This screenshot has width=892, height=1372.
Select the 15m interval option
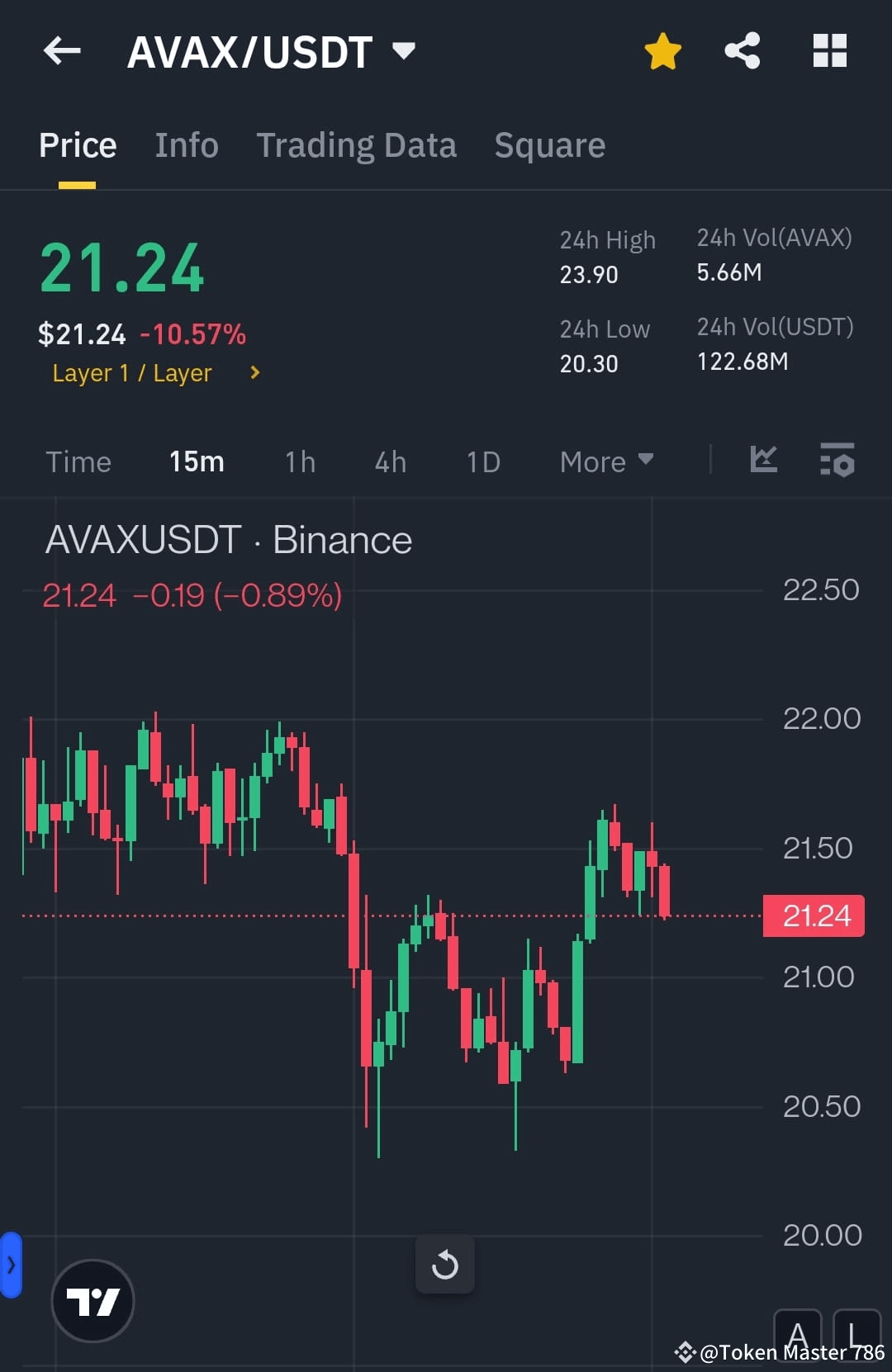pos(197,462)
